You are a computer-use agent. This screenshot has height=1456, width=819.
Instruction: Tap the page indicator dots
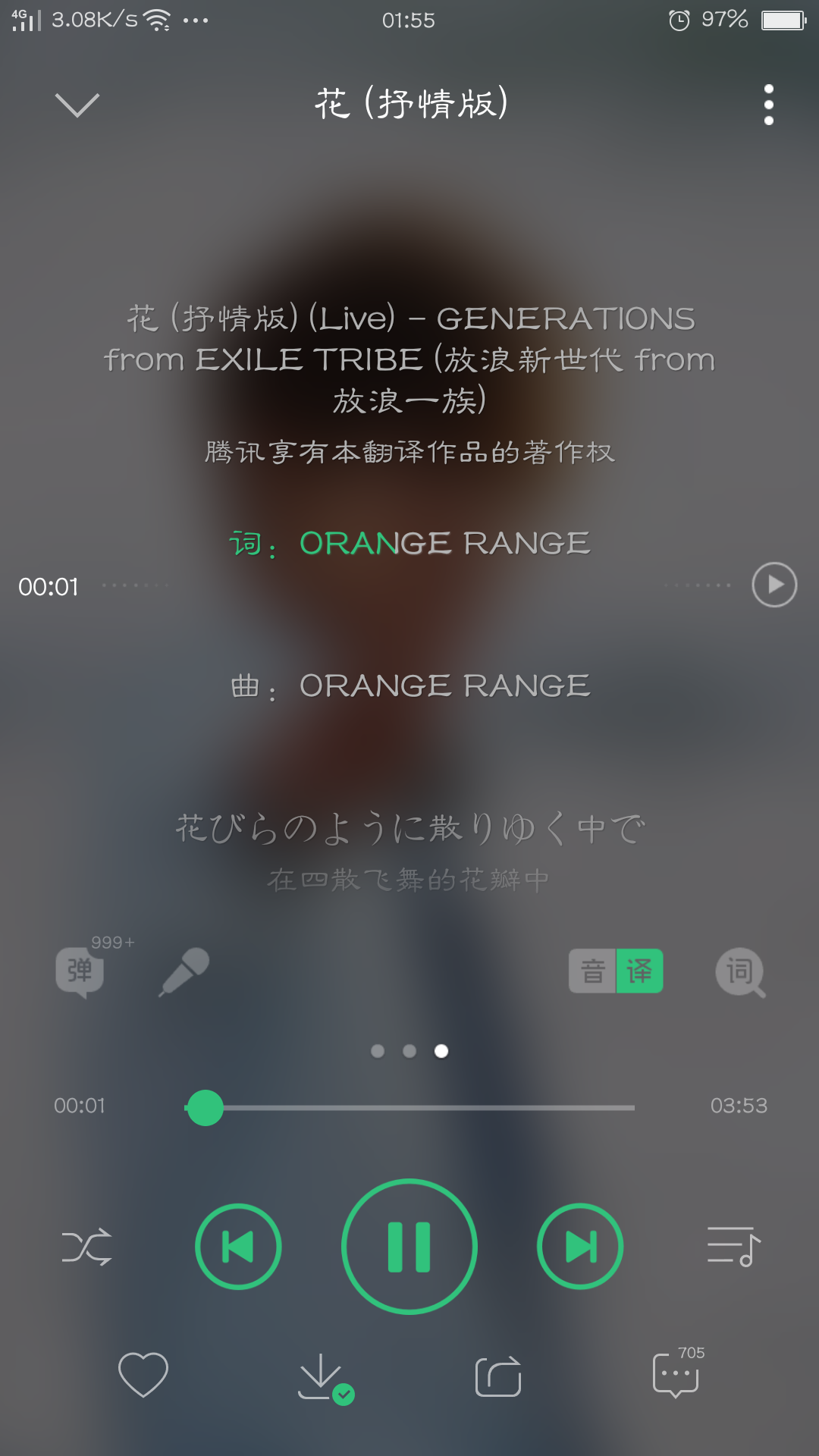(409, 1051)
